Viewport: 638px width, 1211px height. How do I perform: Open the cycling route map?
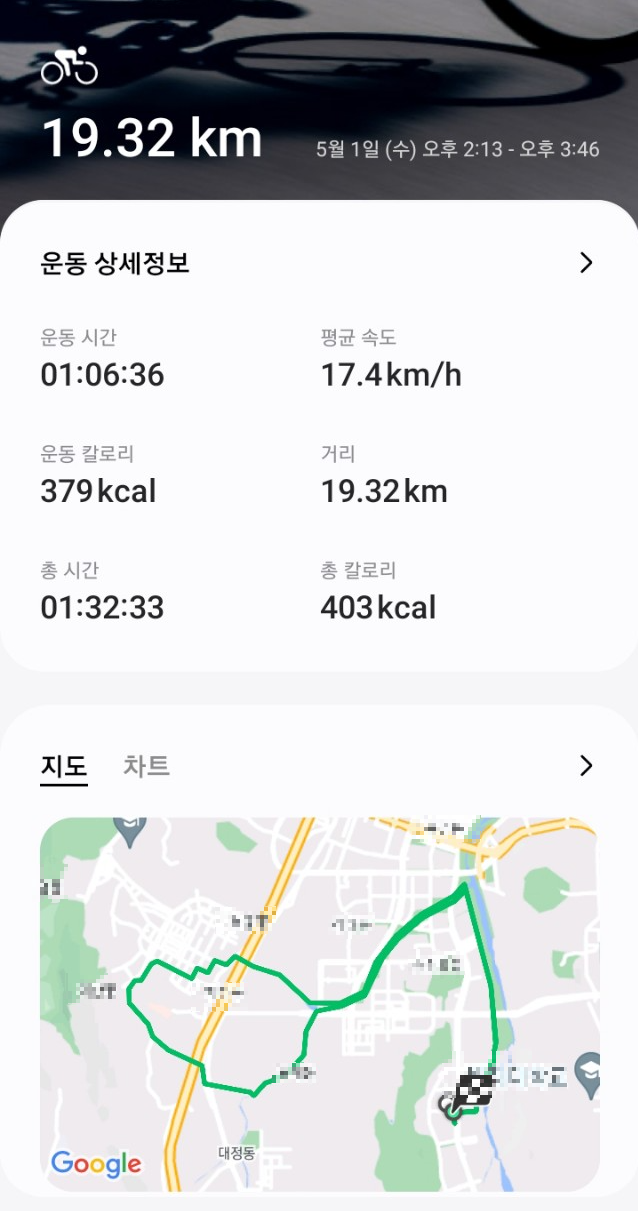click(x=319, y=1003)
